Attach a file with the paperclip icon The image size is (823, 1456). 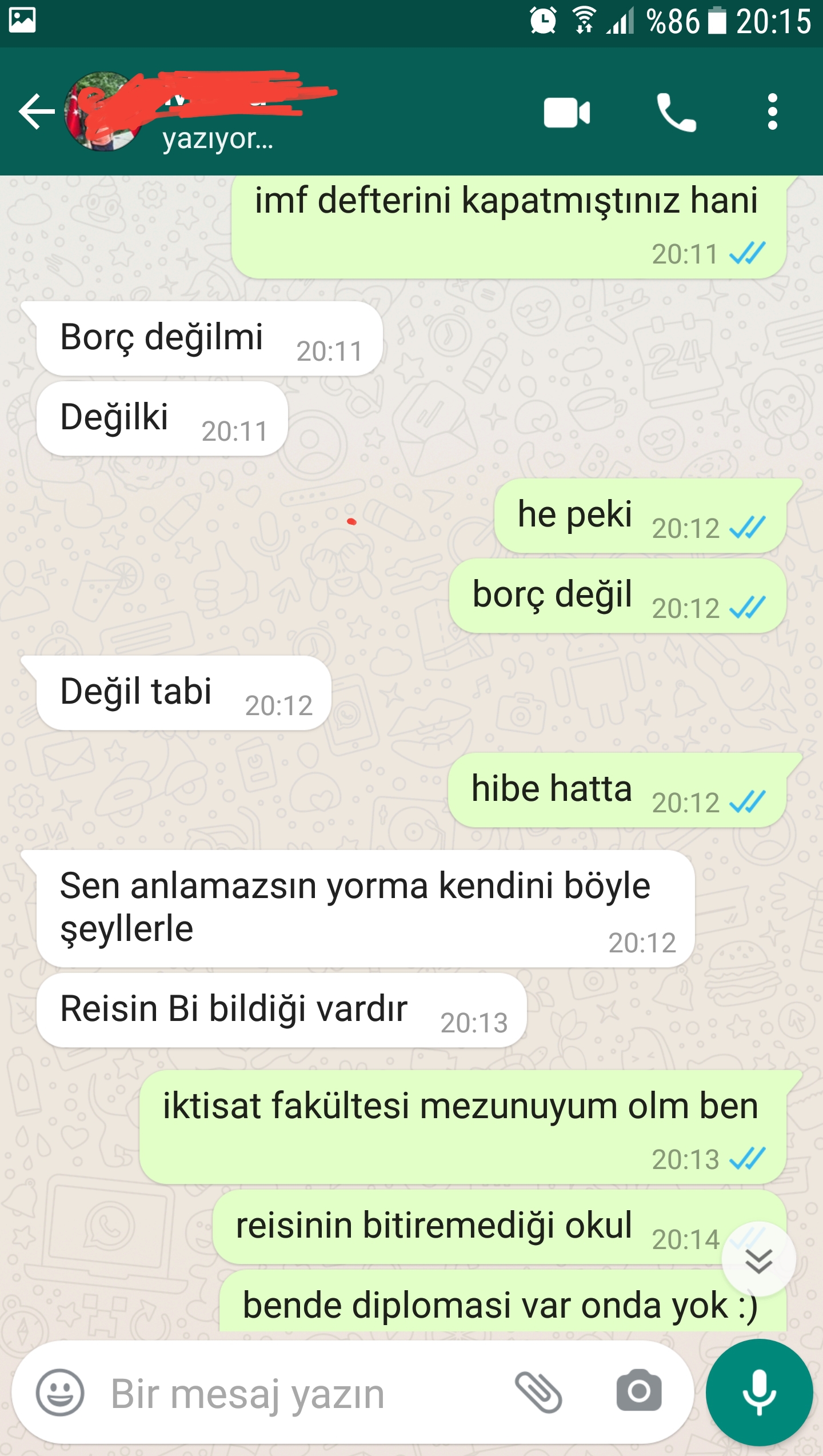538,1393
